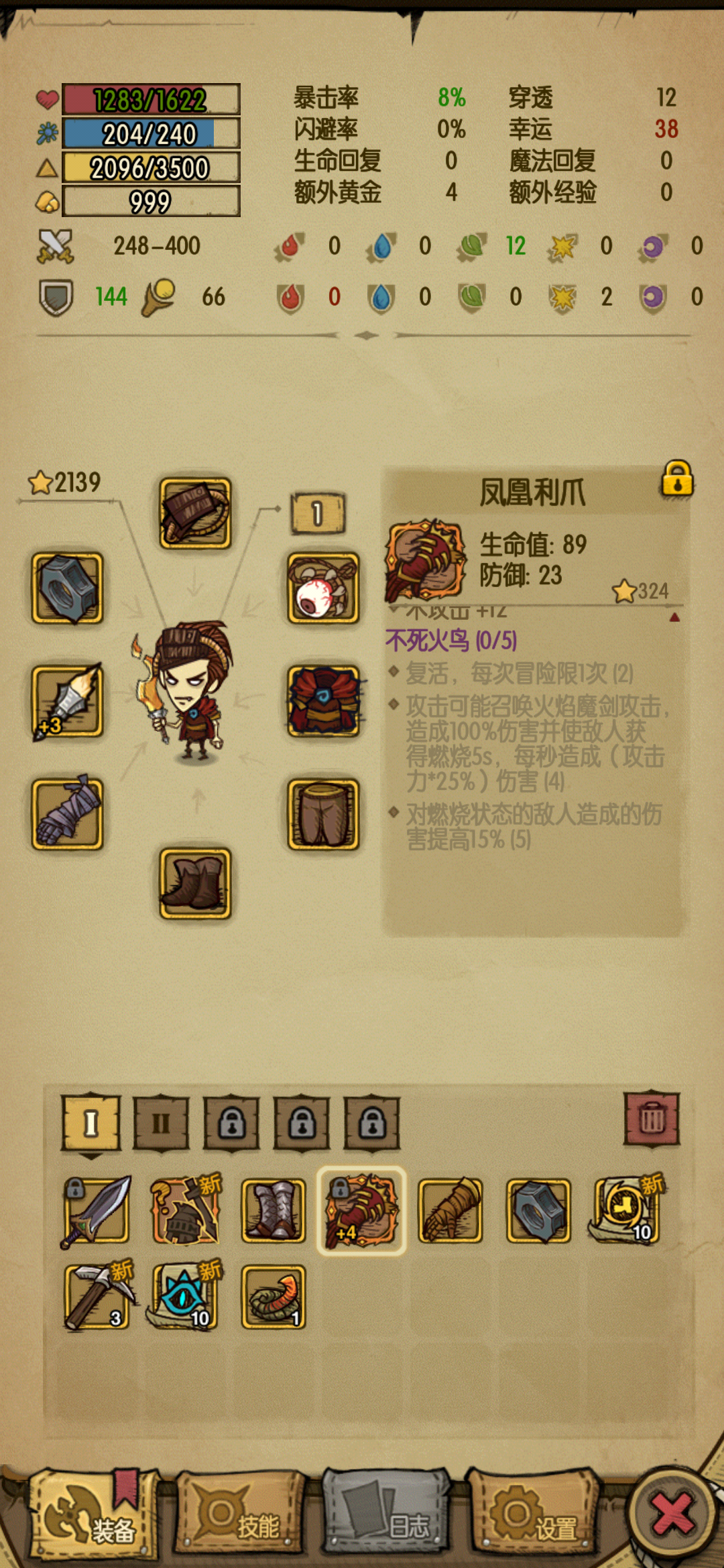Tap the equipment set 1 button
The height and width of the screenshot is (1568, 724).
[x=318, y=513]
